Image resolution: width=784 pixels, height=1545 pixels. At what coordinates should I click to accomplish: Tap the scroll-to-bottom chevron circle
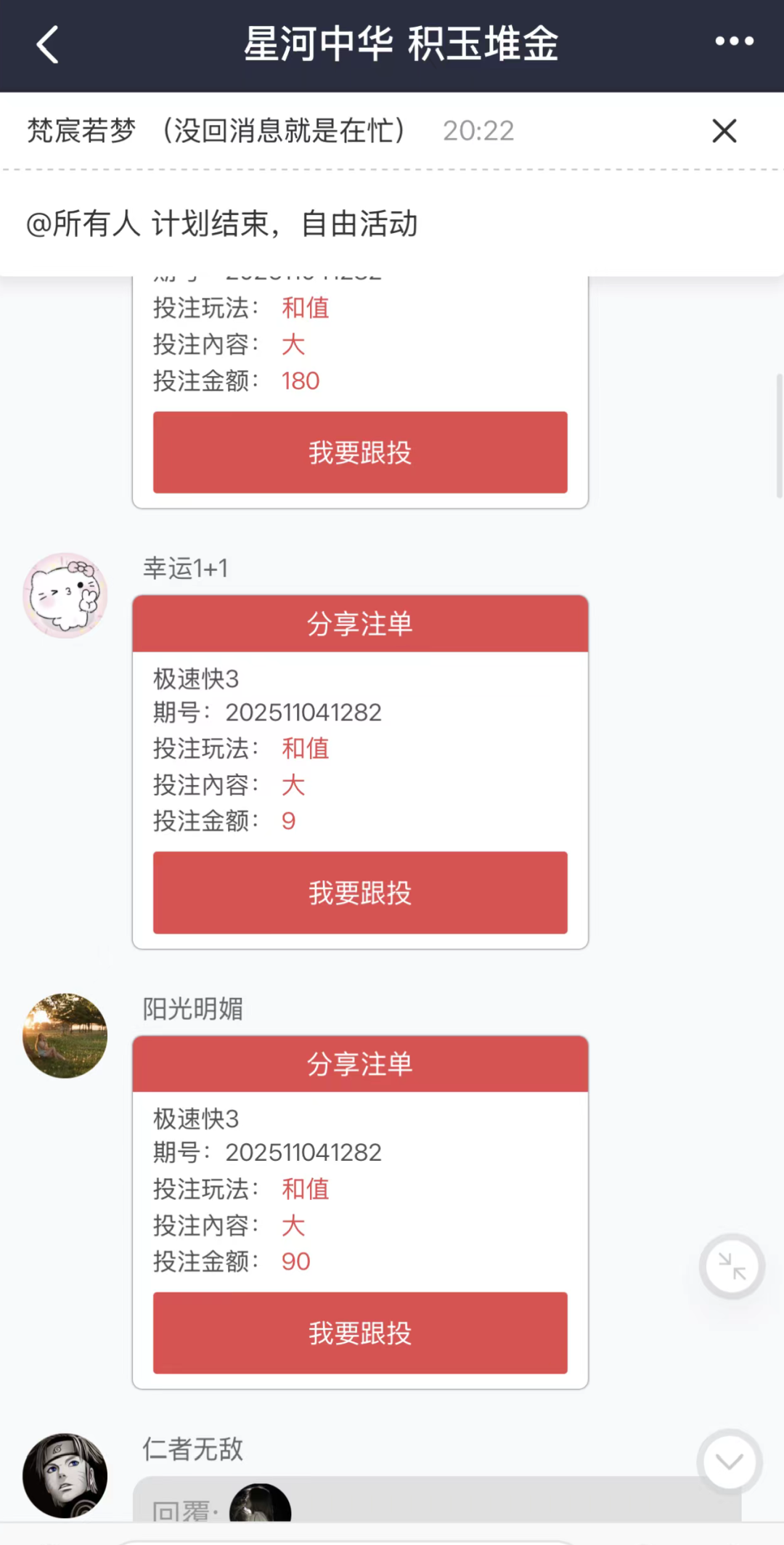coord(729,1461)
